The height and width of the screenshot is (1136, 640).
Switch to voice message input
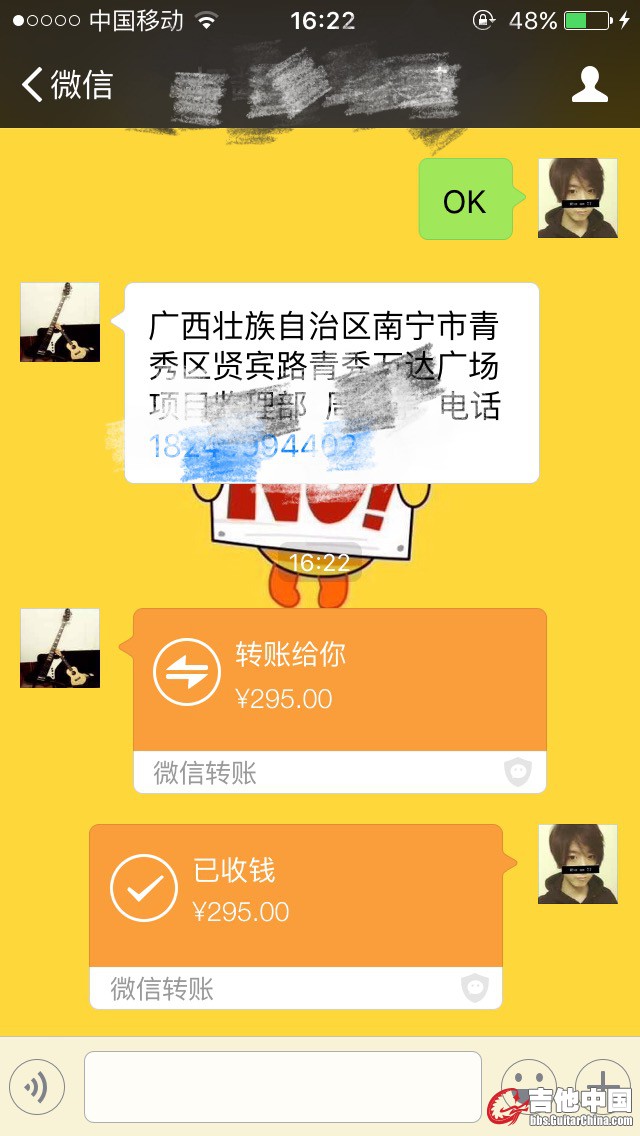[37, 1087]
